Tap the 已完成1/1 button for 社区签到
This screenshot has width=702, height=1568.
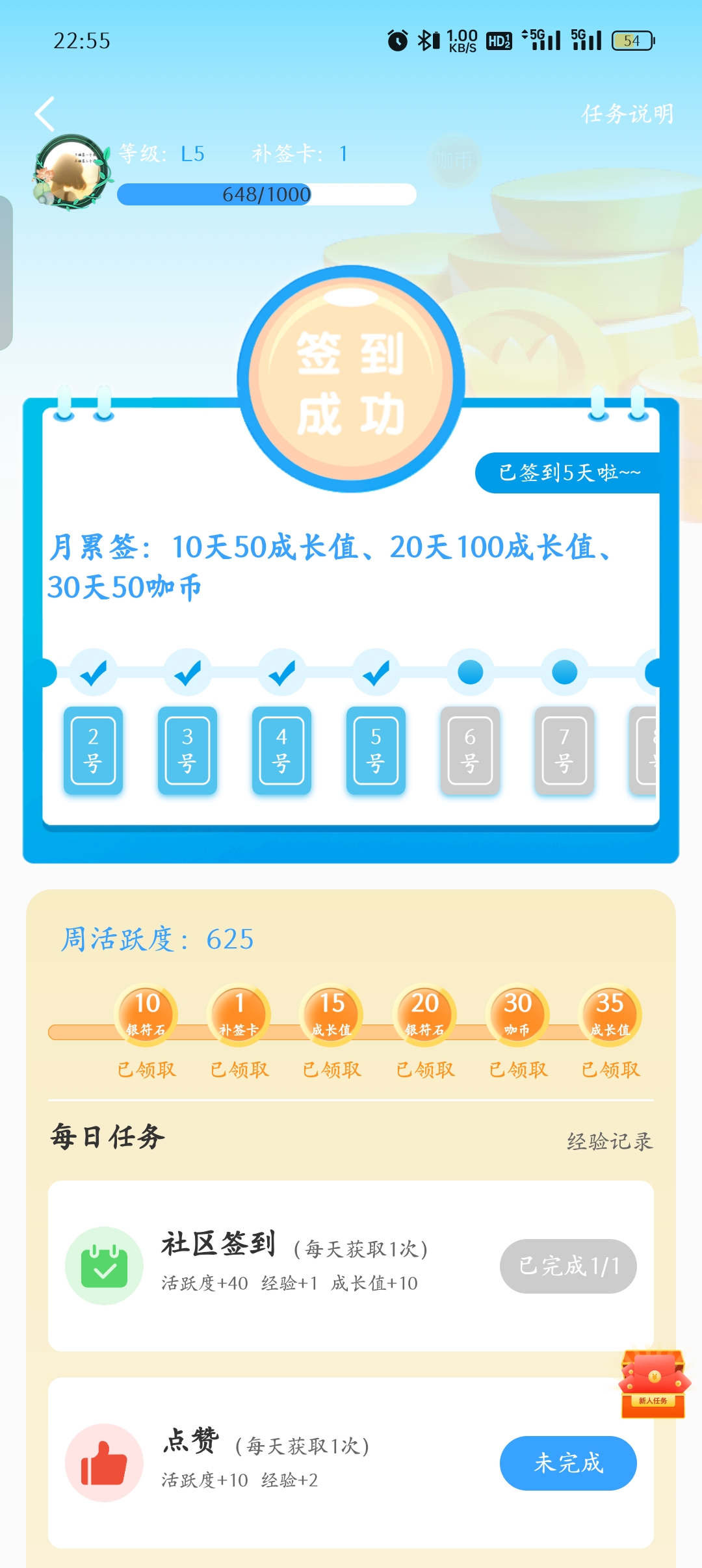tap(567, 1266)
